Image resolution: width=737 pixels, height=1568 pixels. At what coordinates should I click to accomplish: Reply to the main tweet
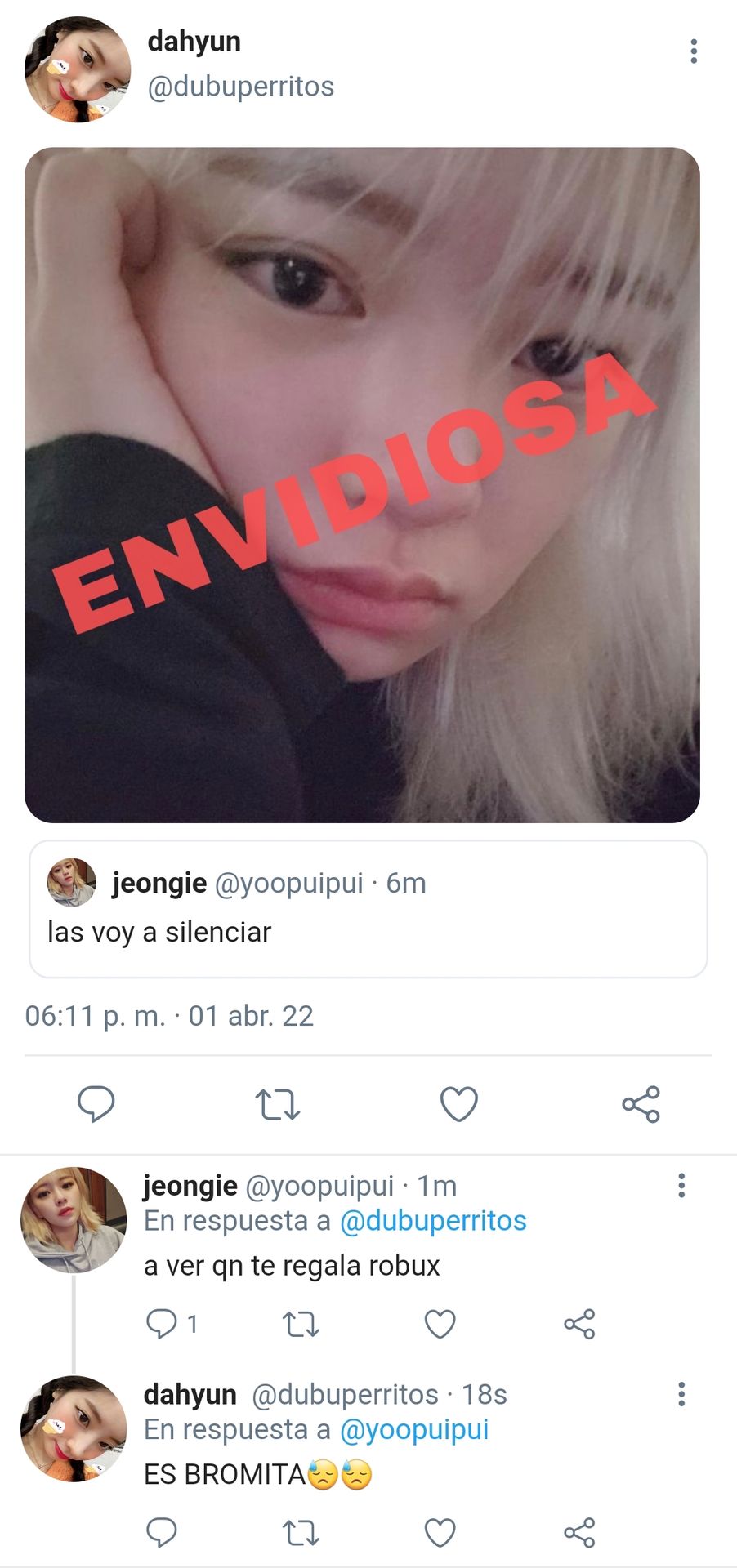pyautogui.click(x=96, y=1104)
